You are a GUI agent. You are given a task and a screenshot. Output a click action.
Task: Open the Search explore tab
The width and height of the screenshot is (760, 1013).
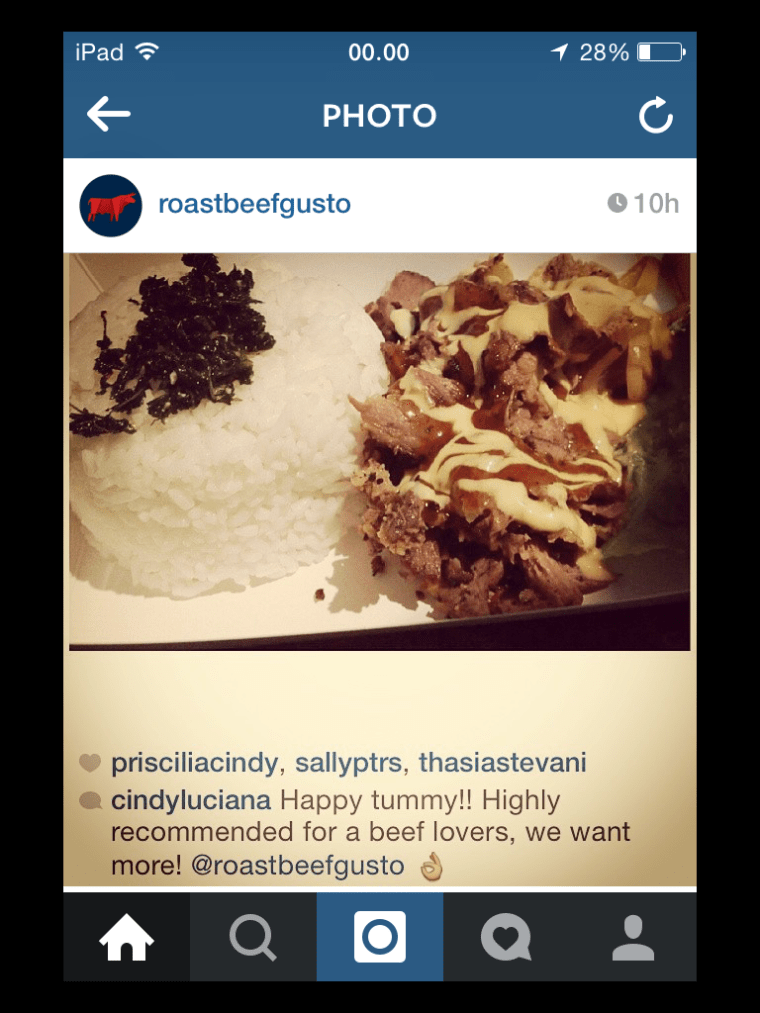click(253, 938)
